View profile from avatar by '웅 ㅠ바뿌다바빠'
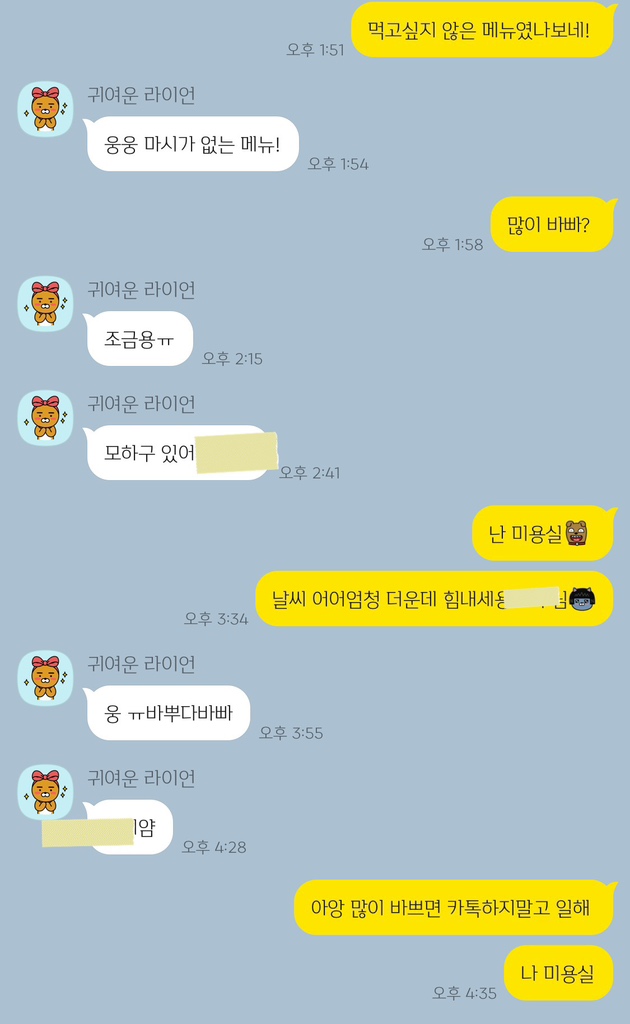This screenshot has height=1024, width=630. 45,678
